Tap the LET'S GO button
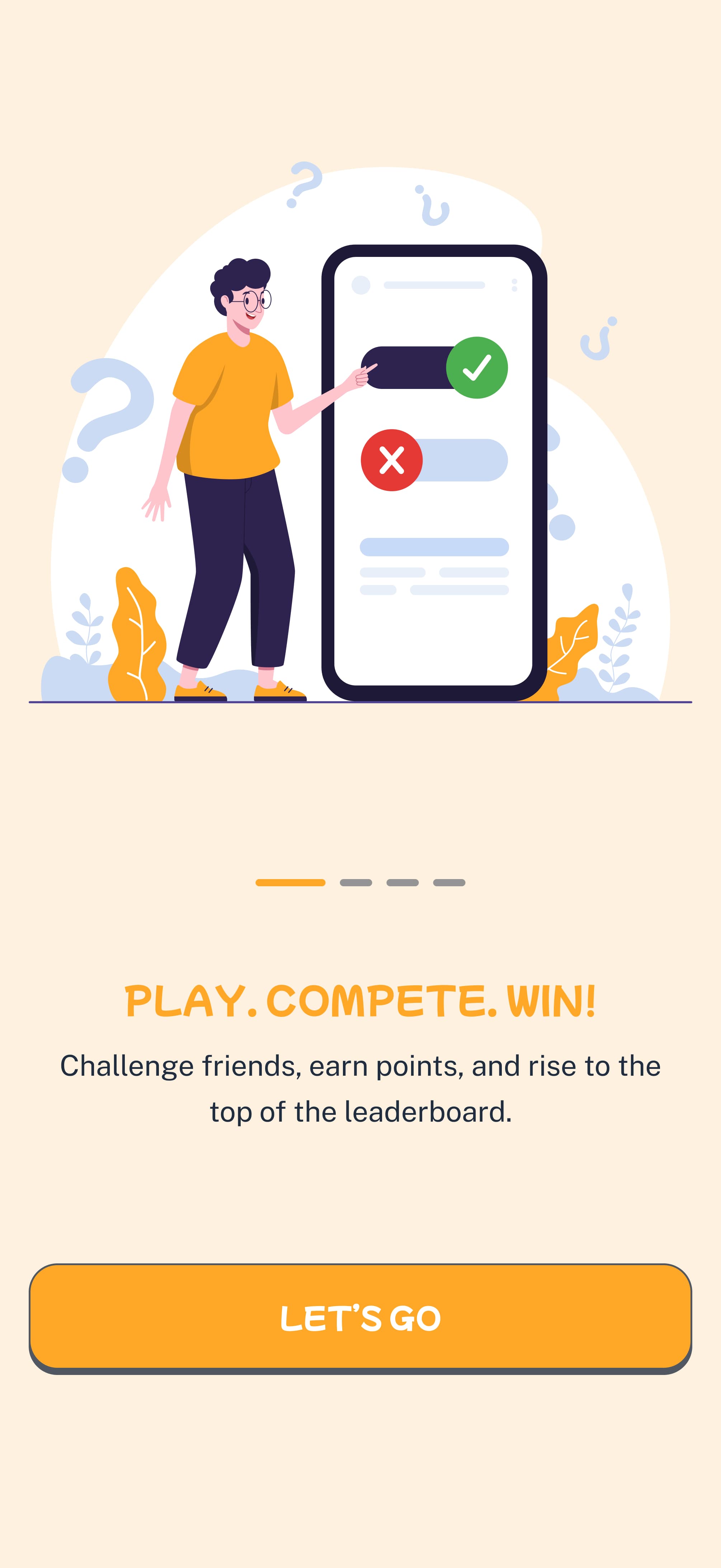This screenshot has width=721, height=1568. [360, 1318]
